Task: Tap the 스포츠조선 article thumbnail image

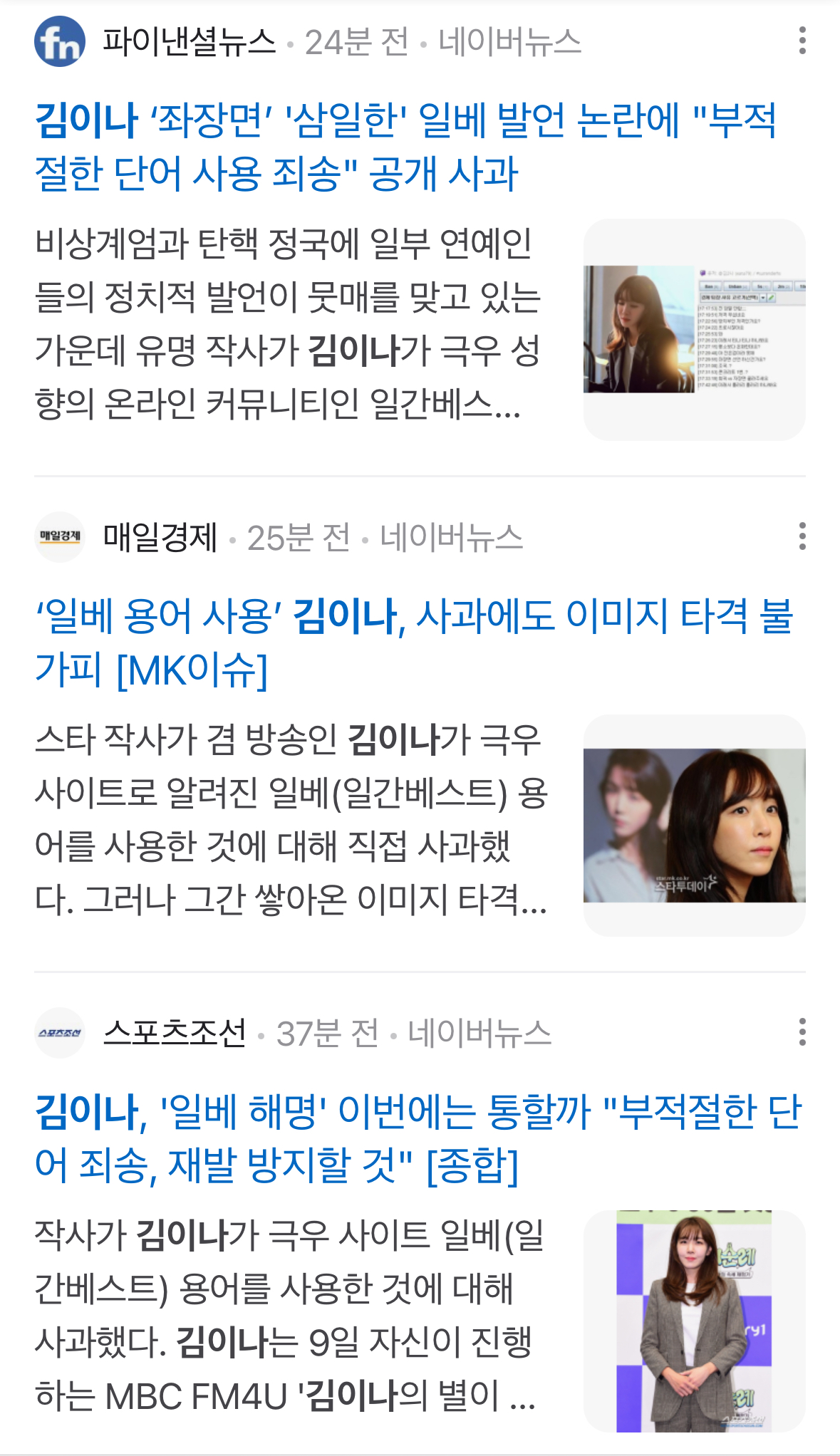Action: [694, 1321]
